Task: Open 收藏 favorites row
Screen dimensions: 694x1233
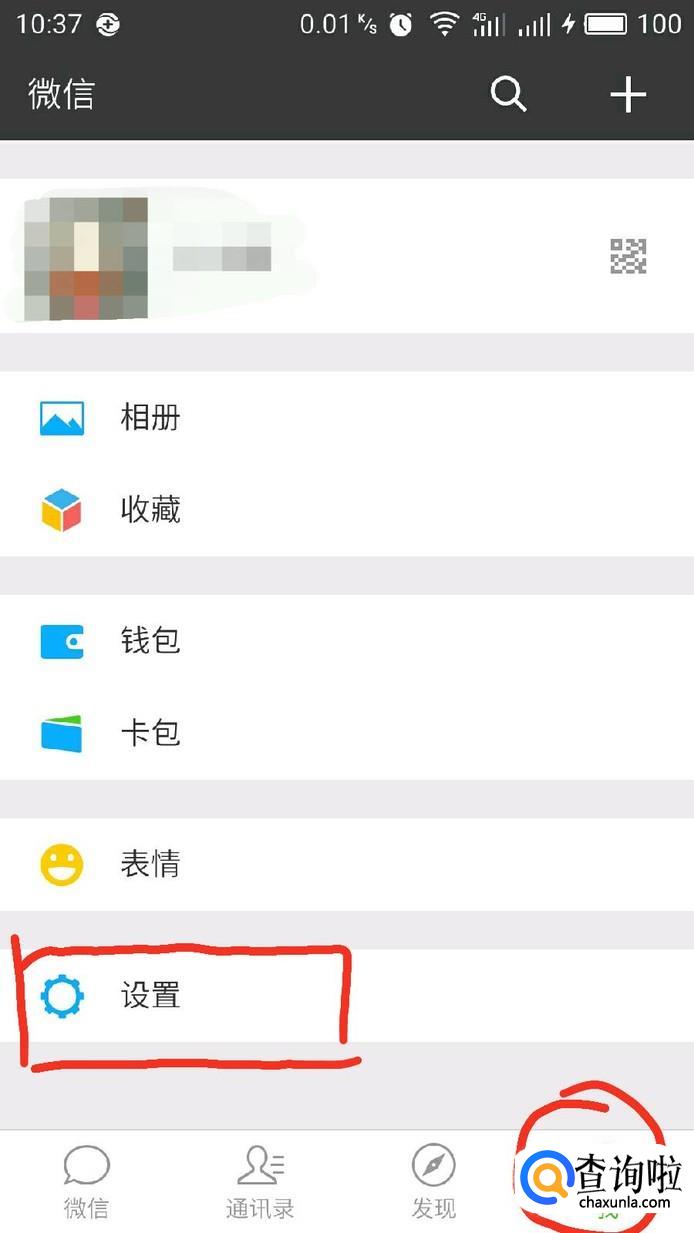Action: coord(347,510)
